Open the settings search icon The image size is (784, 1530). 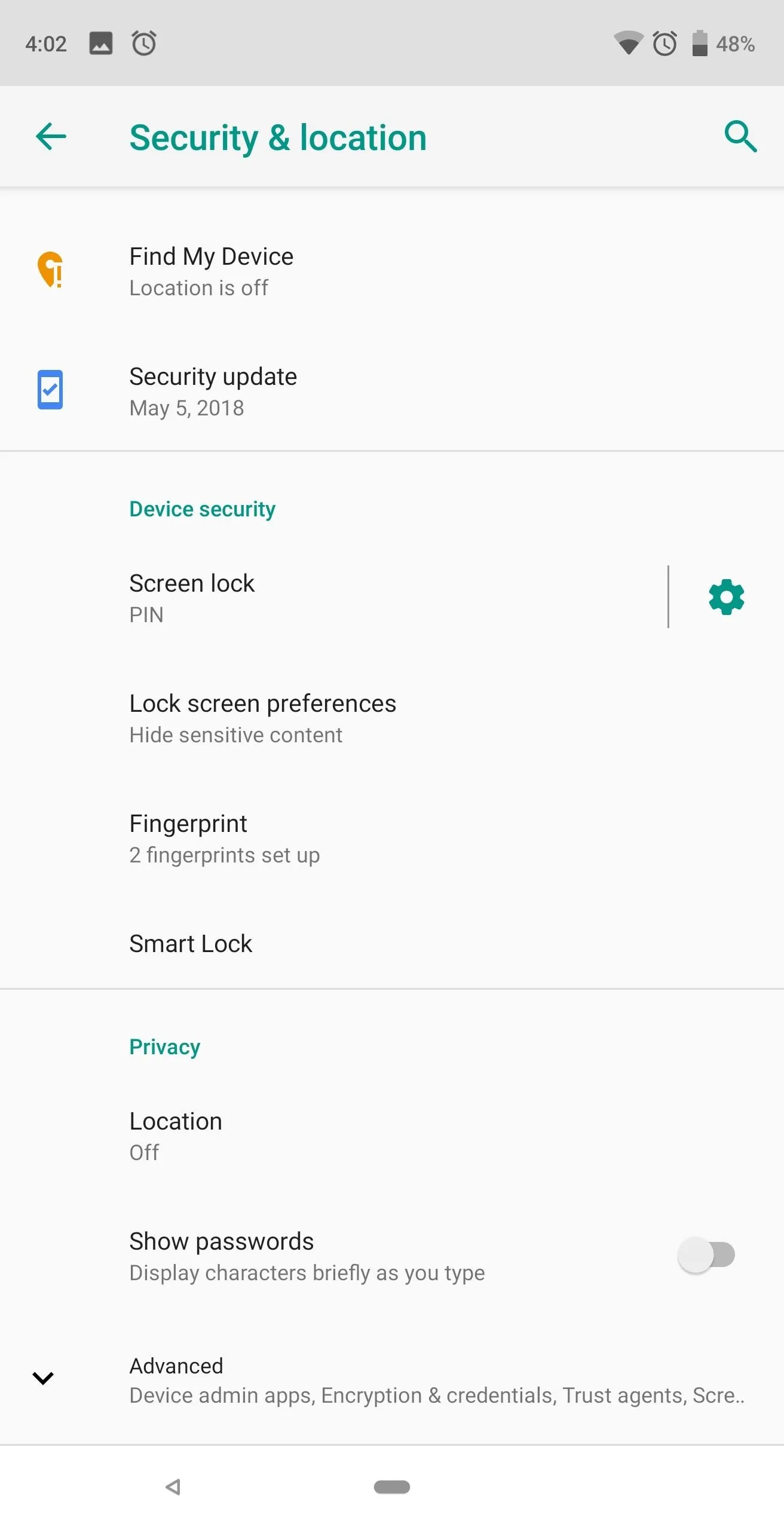[x=740, y=137]
